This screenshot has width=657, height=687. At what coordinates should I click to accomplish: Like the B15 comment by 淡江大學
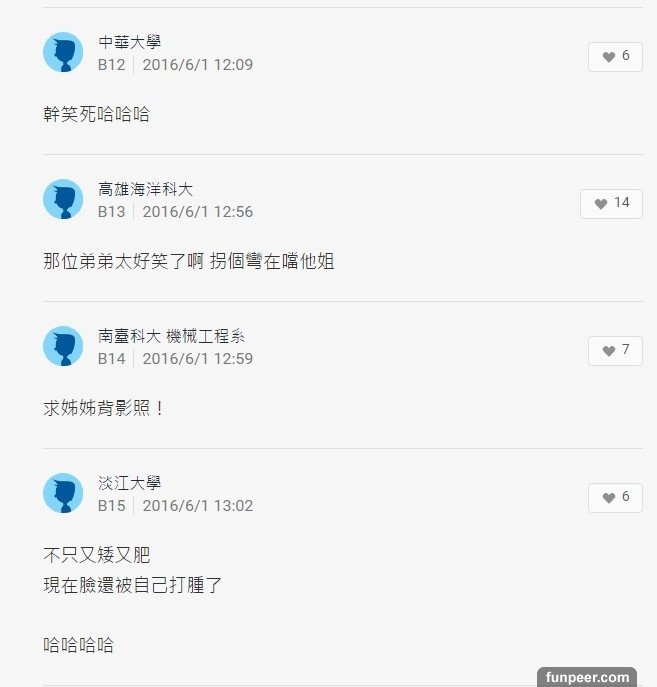(614, 498)
